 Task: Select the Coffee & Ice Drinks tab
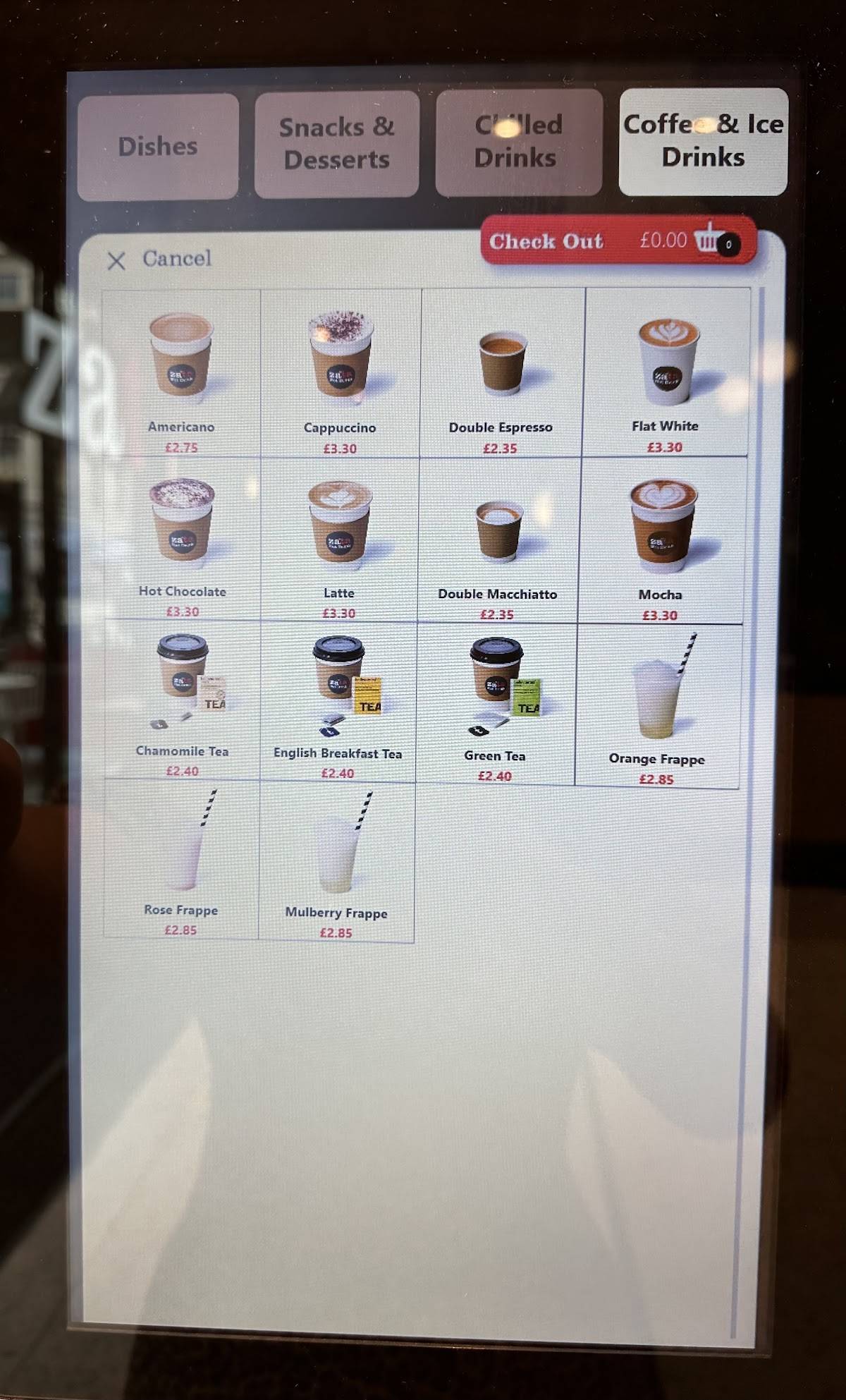click(x=704, y=141)
